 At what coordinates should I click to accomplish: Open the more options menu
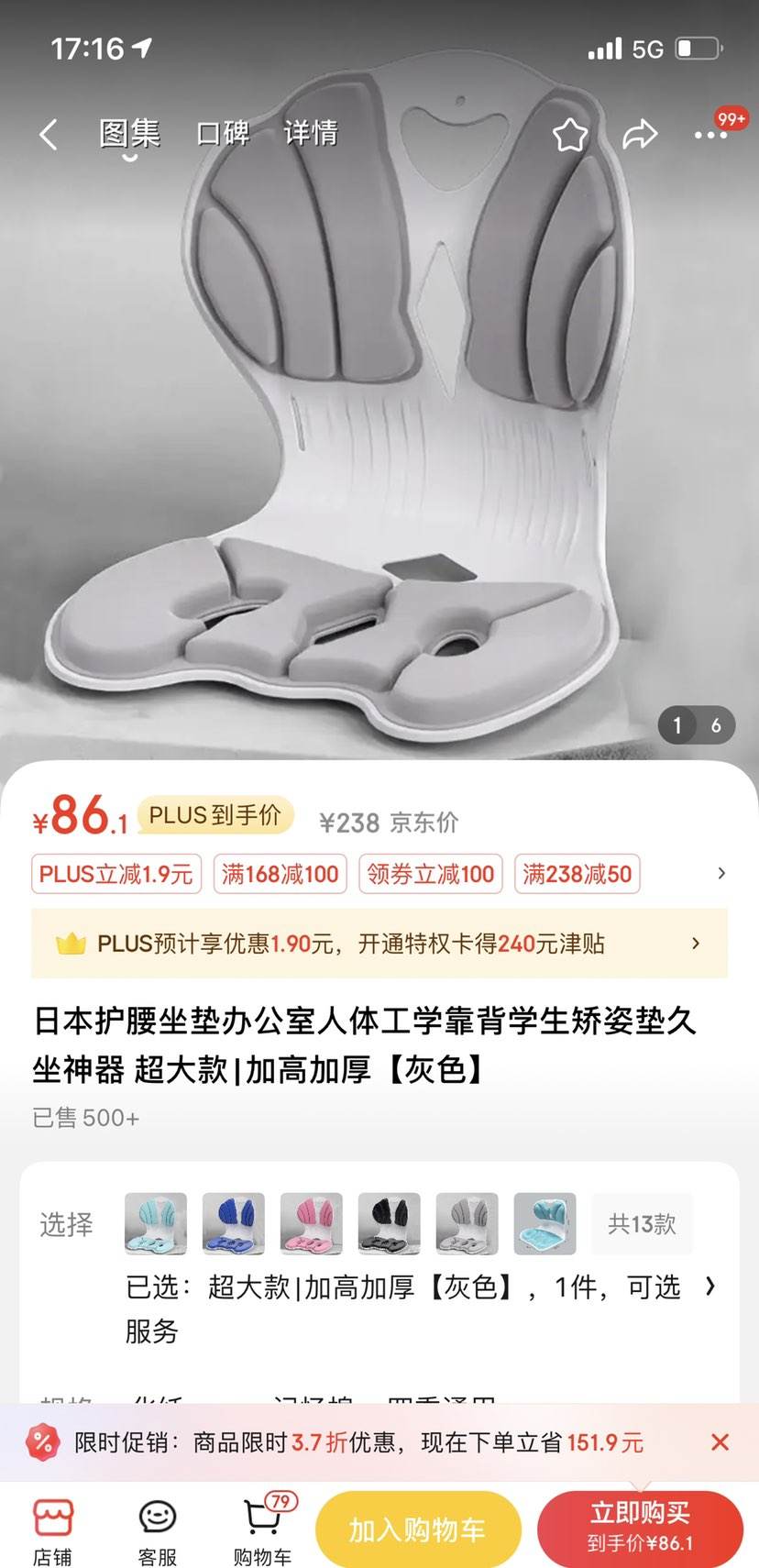coord(710,136)
